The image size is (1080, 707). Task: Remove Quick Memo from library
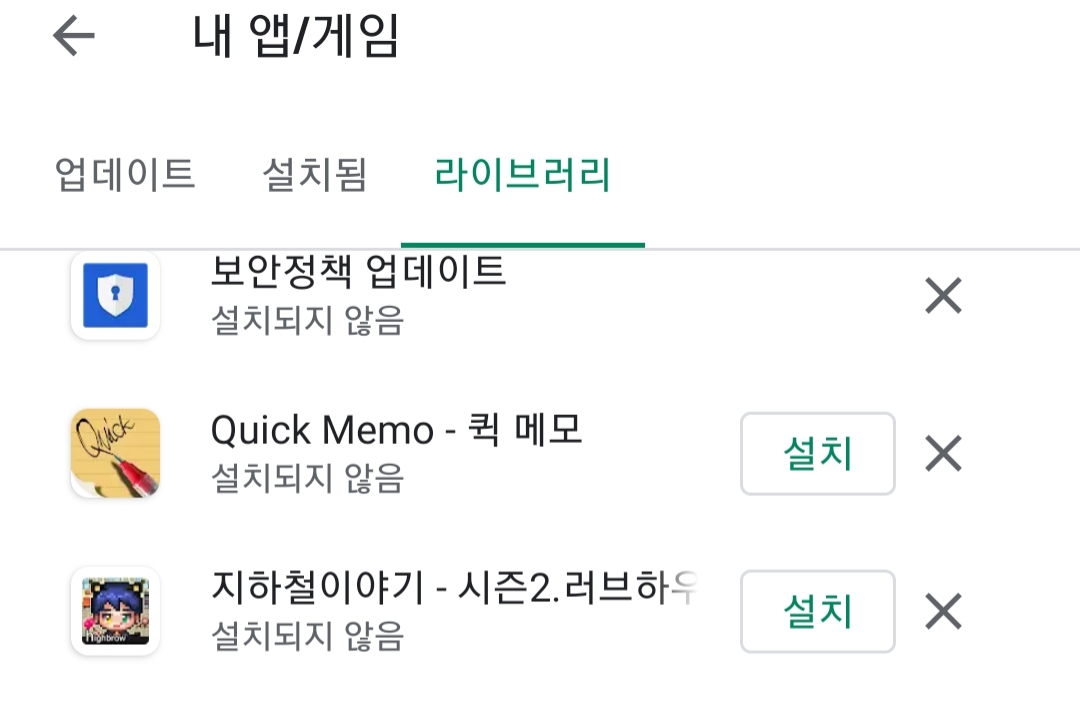click(x=944, y=453)
